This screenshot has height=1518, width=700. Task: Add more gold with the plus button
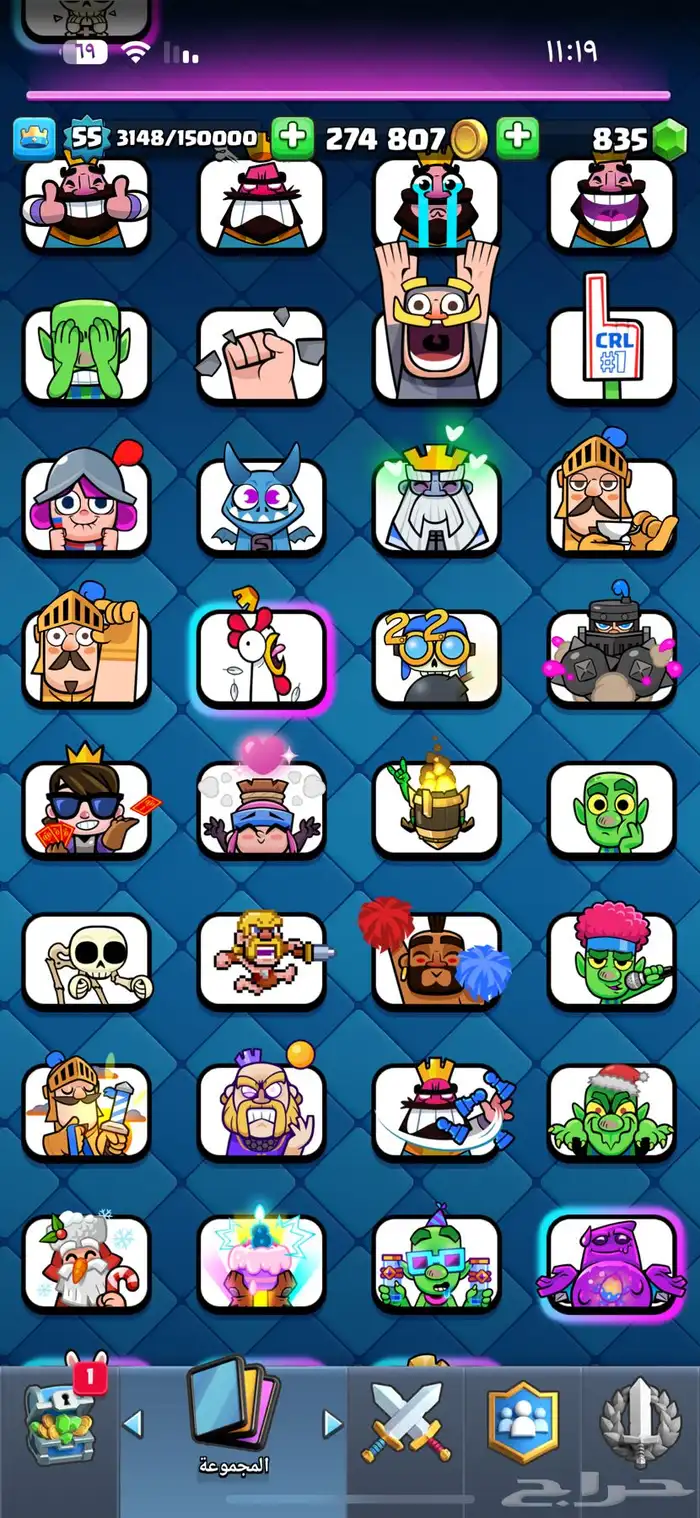(x=517, y=138)
